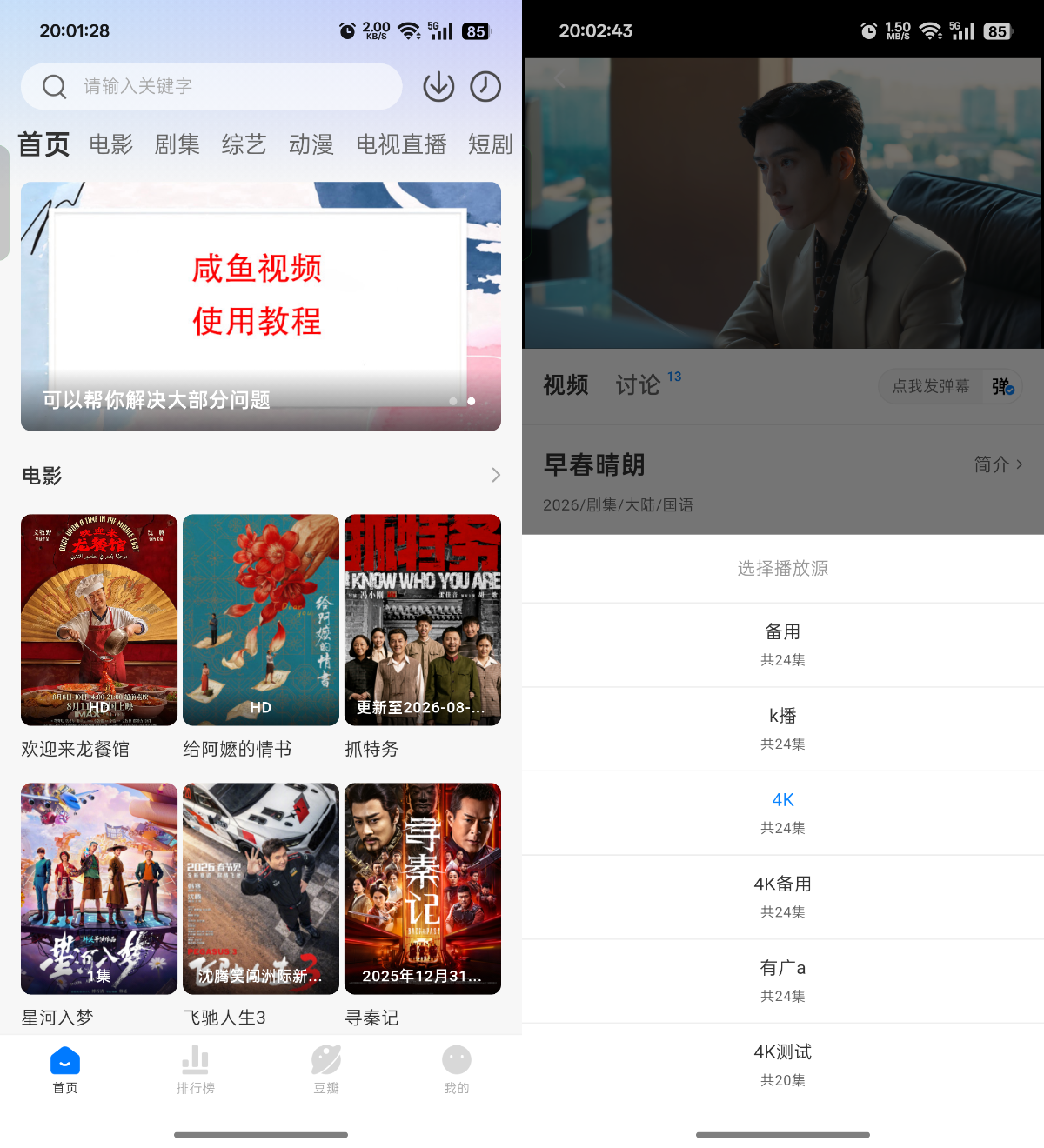Viewport: 1044px width, 1148px height.
Task: Switch to the 讨论 tab
Action: point(639,385)
